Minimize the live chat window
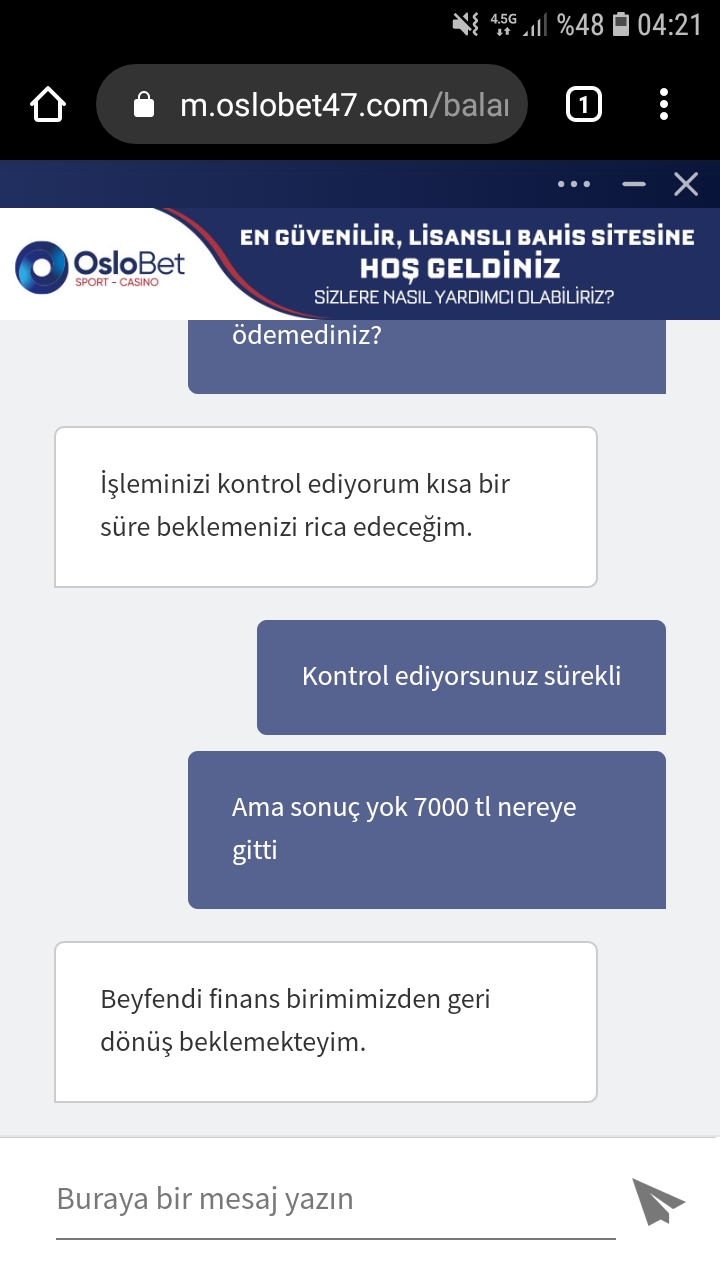720x1280 pixels. point(634,184)
